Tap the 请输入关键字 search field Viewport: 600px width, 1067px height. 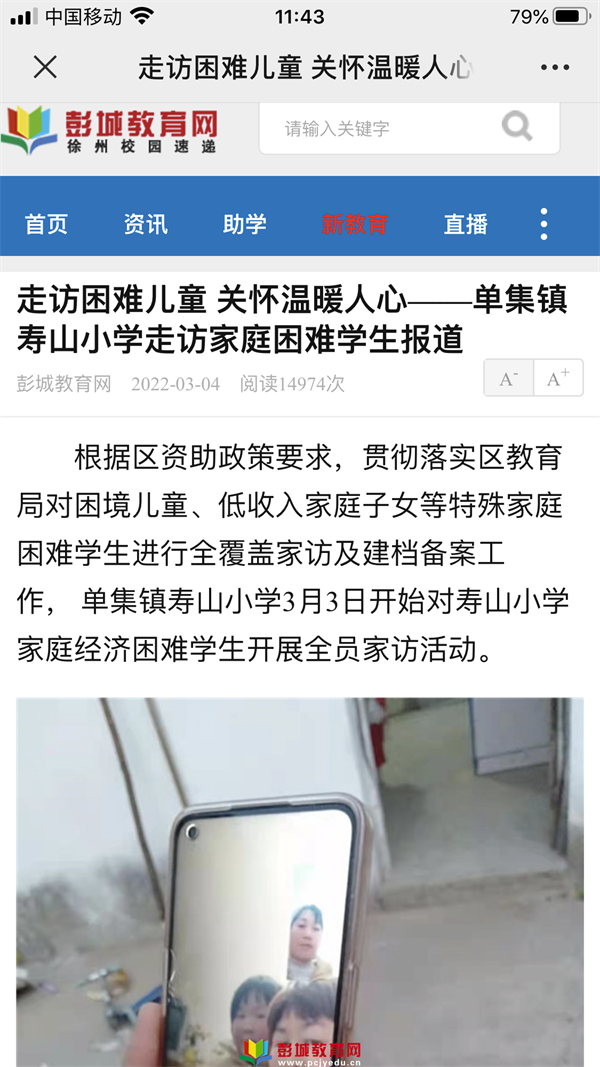tap(380, 129)
